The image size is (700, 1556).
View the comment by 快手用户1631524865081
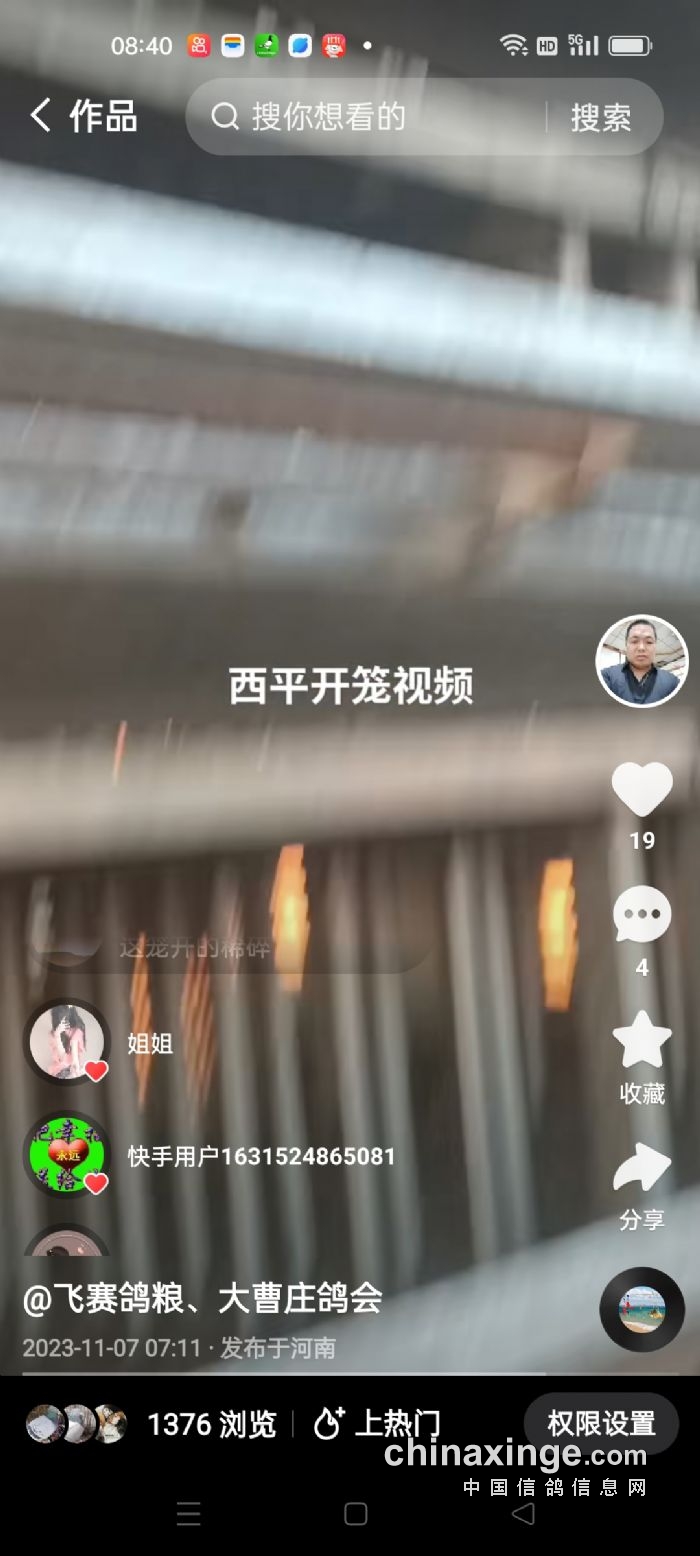click(x=261, y=1156)
